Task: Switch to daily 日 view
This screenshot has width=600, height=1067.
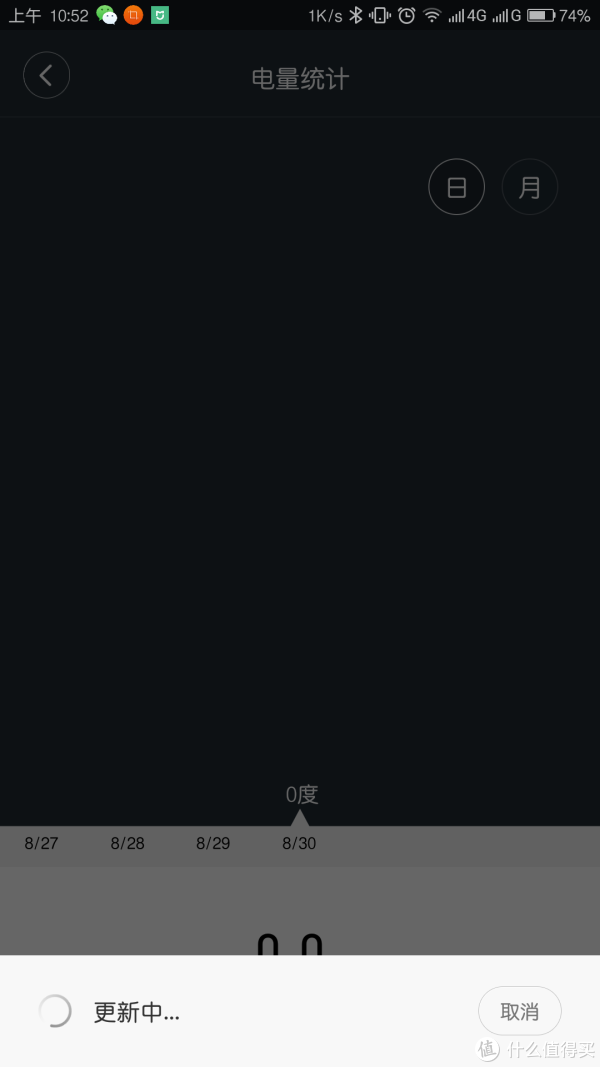Action: click(456, 187)
